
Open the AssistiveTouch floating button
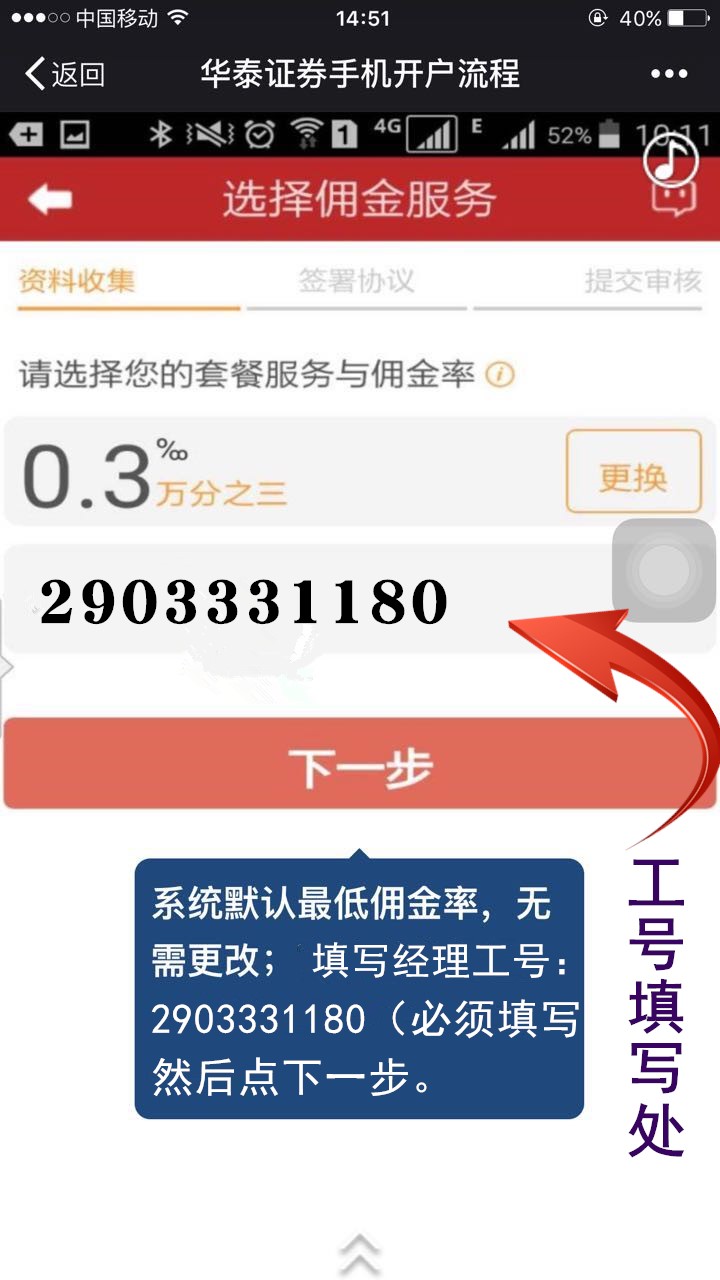click(x=664, y=571)
